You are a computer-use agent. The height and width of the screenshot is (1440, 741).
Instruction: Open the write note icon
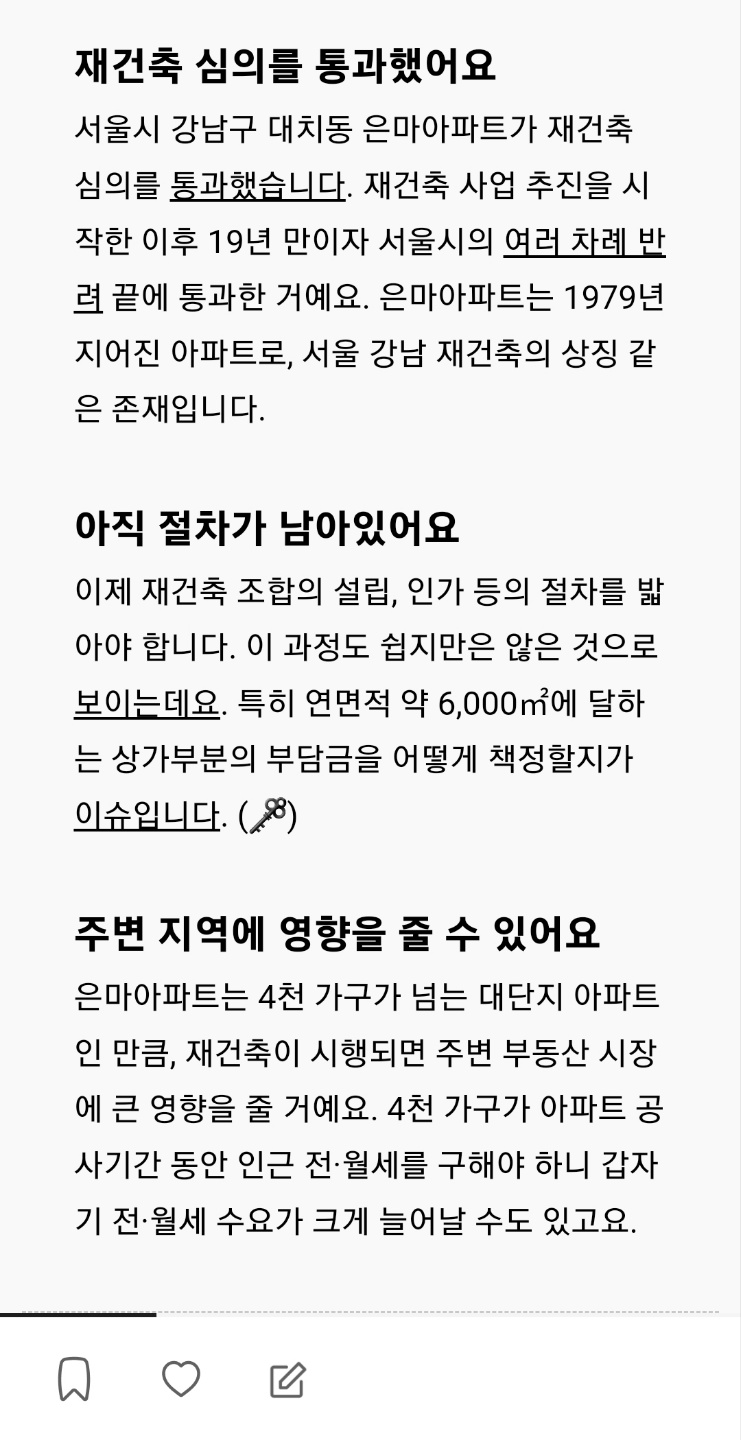click(288, 1380)
